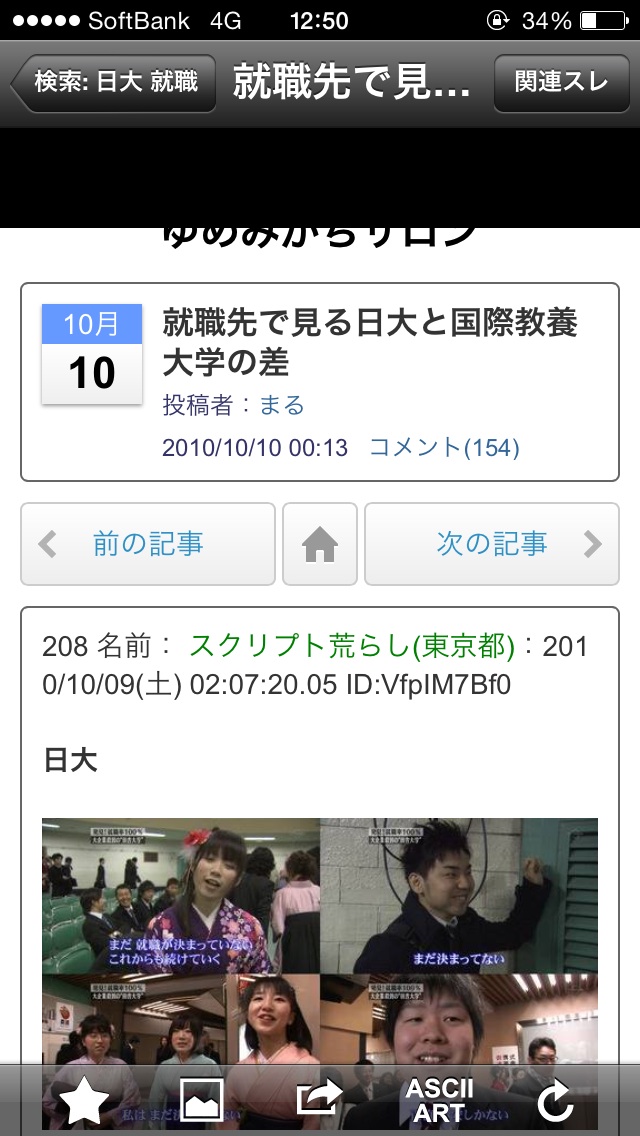Open the 関連スレ related threads

click(560, 82)
